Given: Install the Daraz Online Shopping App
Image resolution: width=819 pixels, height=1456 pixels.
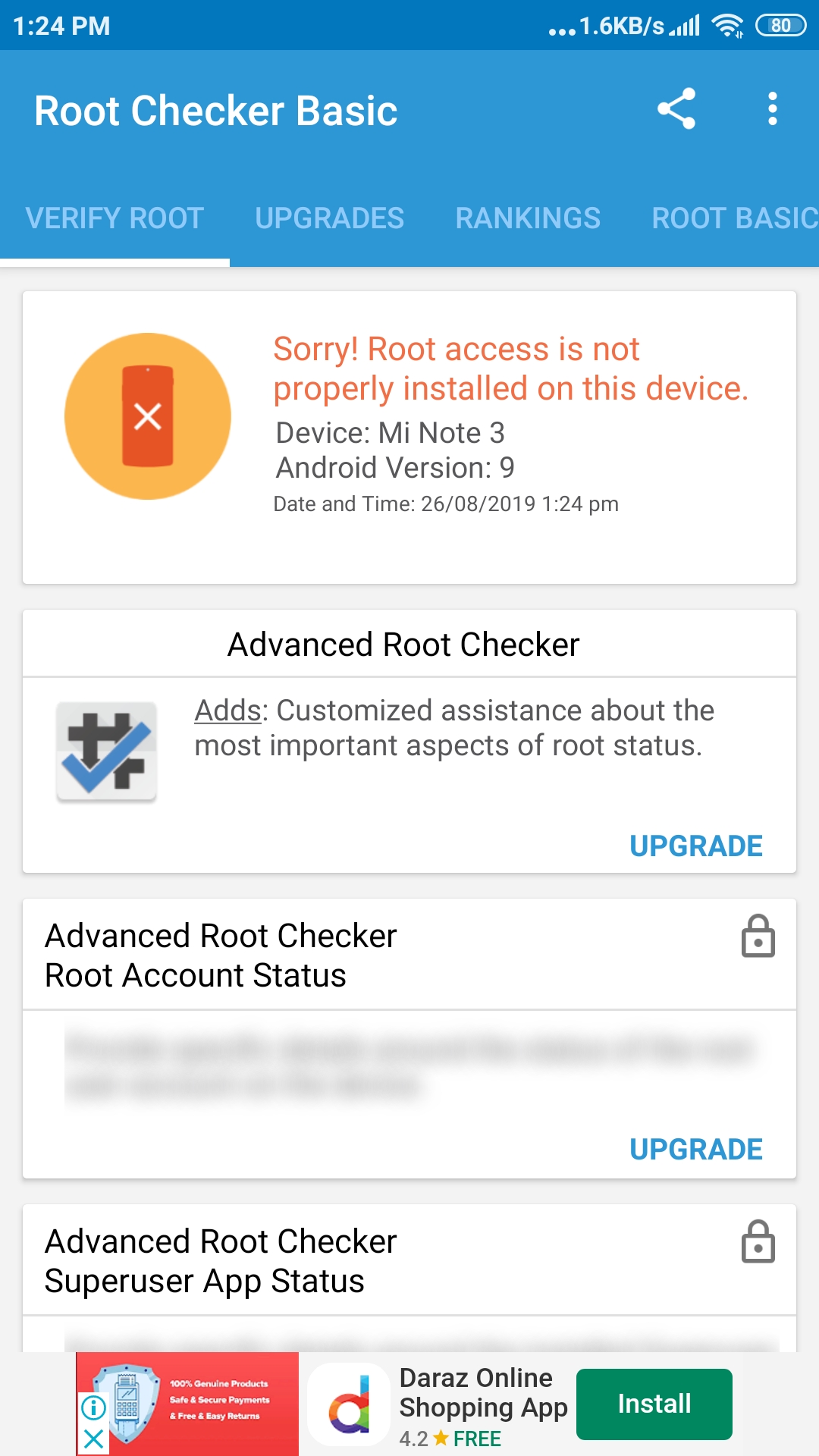Looking at the screenshot, I should click(654, 1404).
